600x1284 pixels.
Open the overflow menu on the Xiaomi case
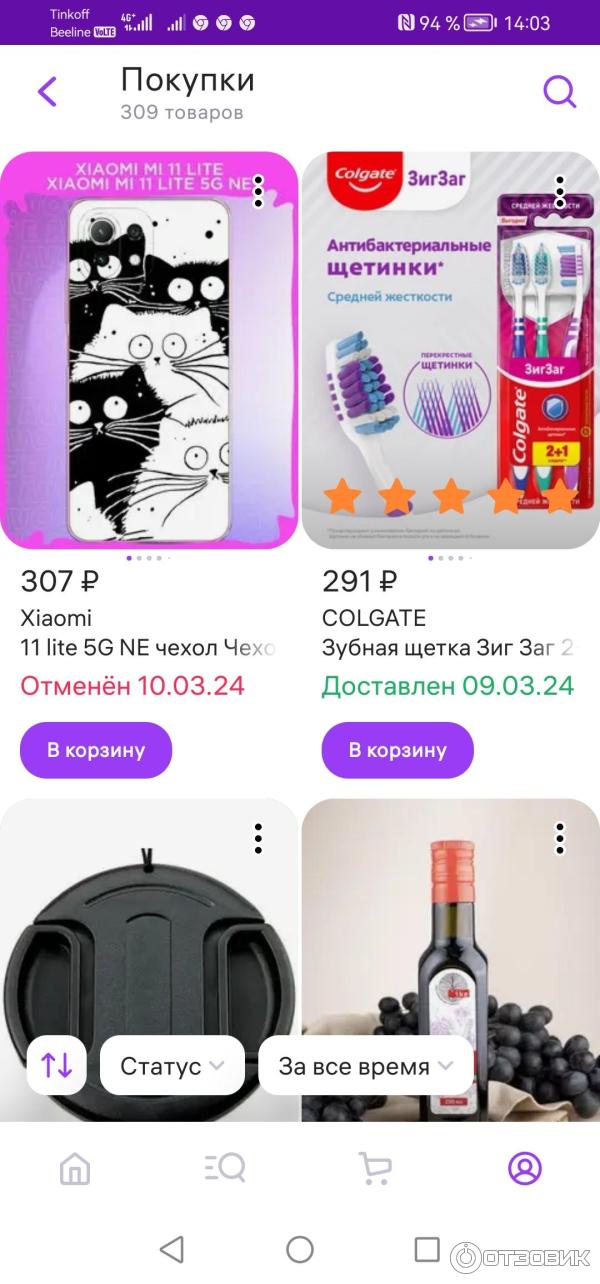pos(258,191)
